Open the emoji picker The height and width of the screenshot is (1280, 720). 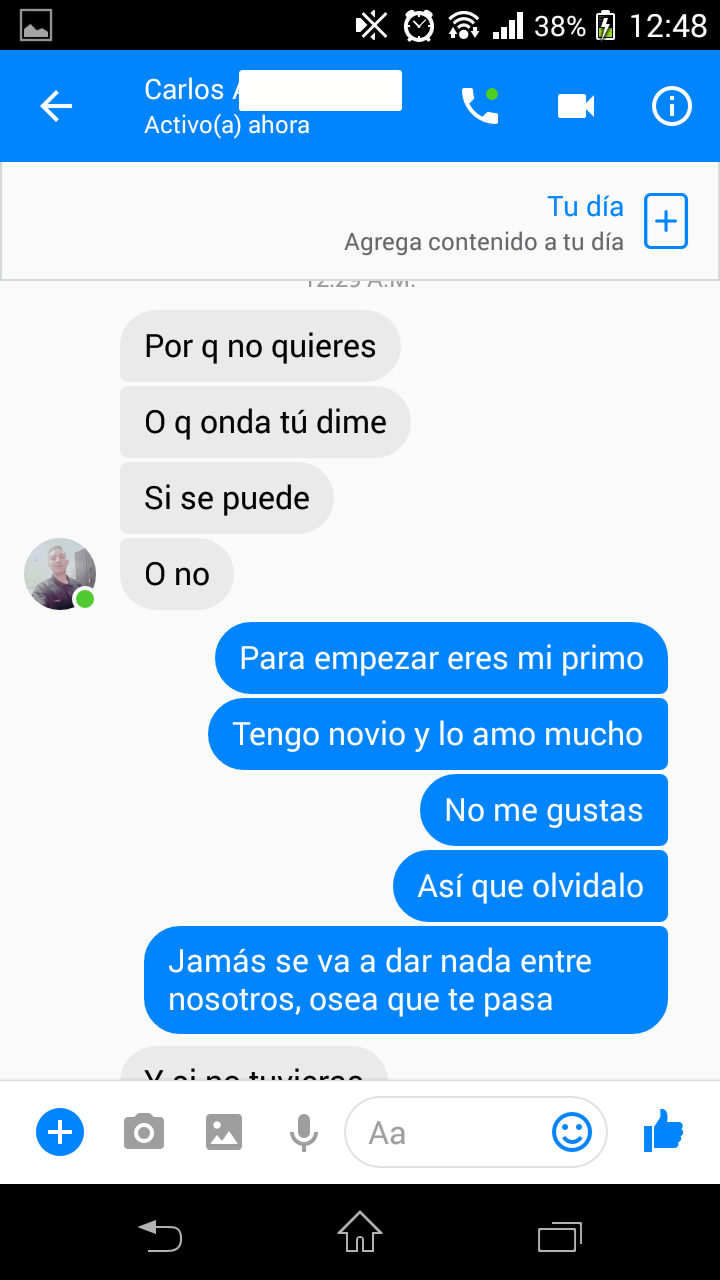572,1133
